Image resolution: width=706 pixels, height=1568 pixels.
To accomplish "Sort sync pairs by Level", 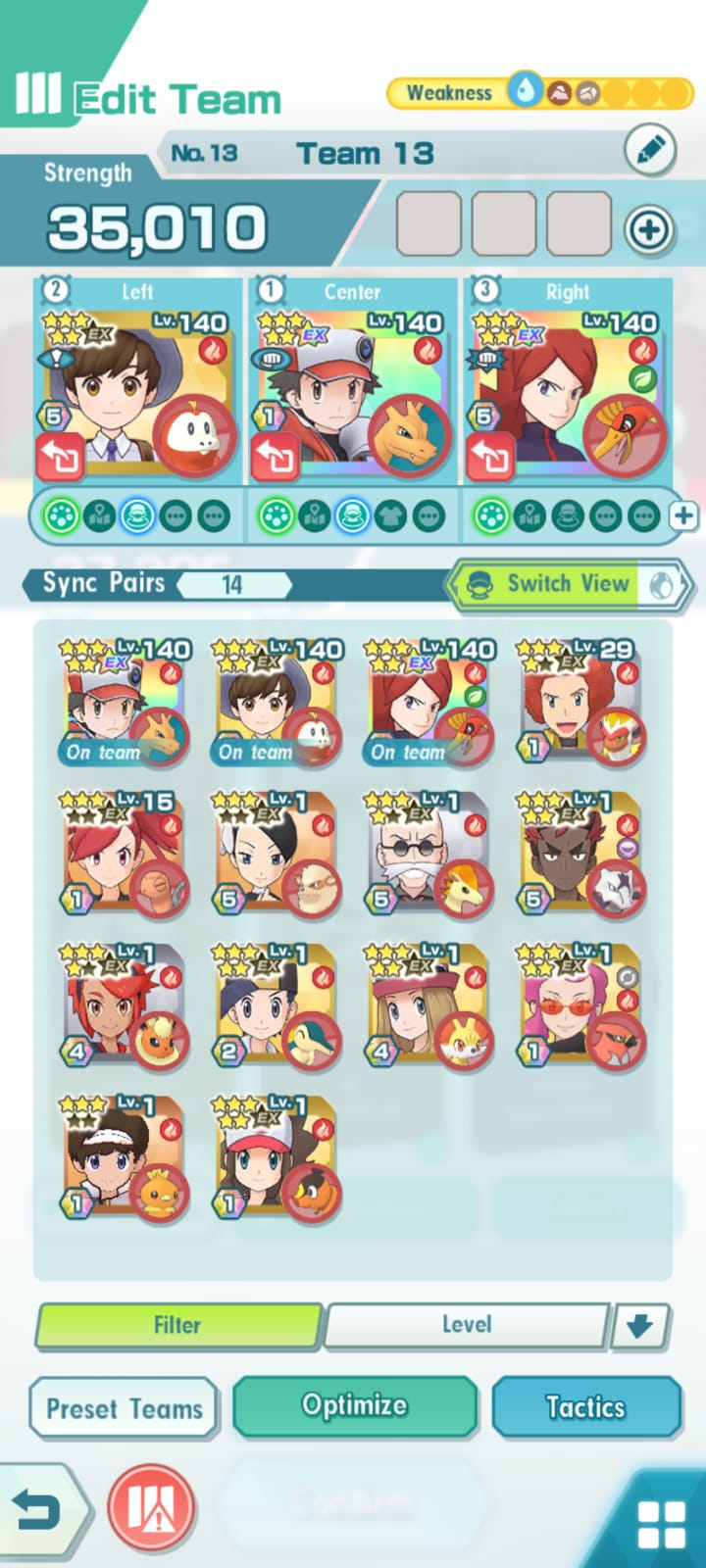I will pyautogui.click(x=467, y=1326).
